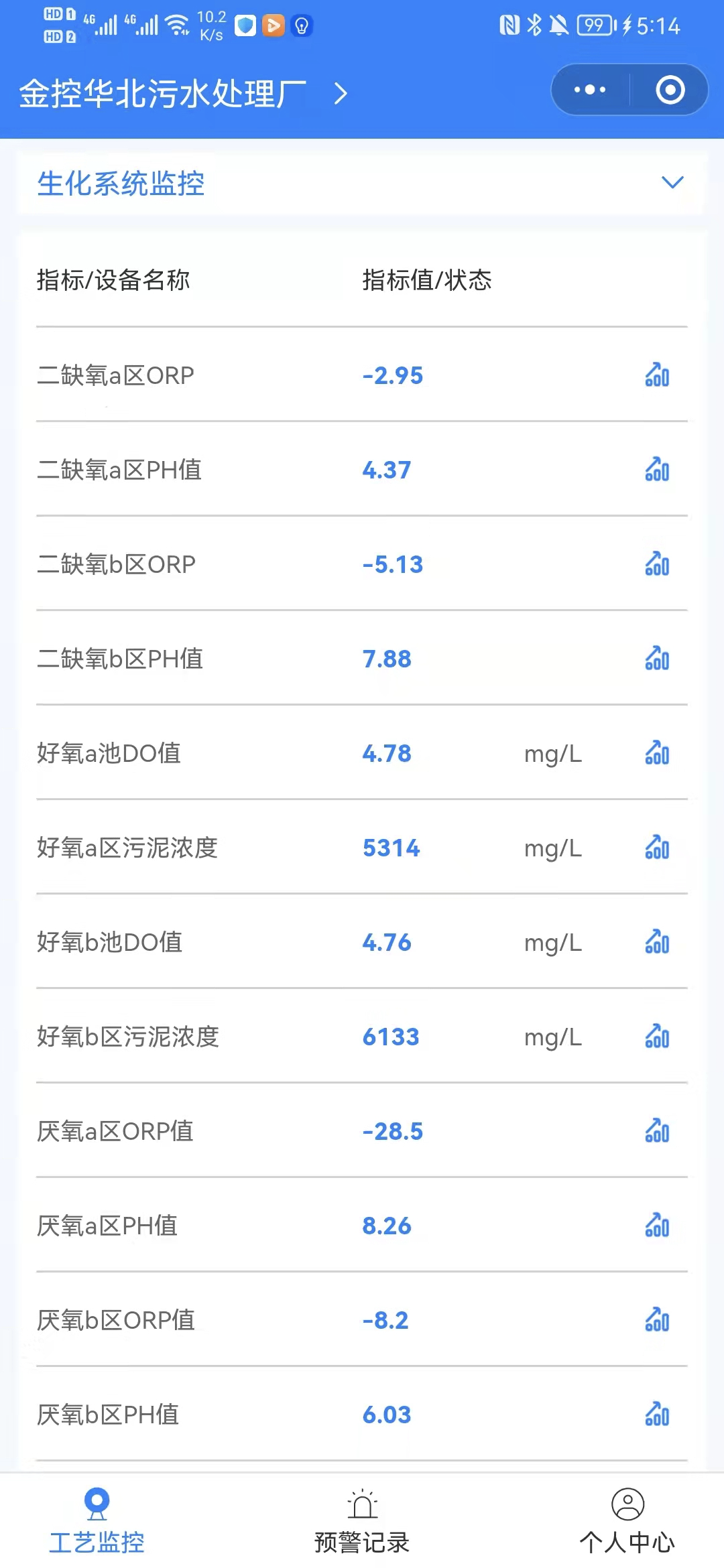This screenshot has height=1568, width=724.
Task: Open the chart for 好氧a区污泥浓度
Action: click(657, 848)
